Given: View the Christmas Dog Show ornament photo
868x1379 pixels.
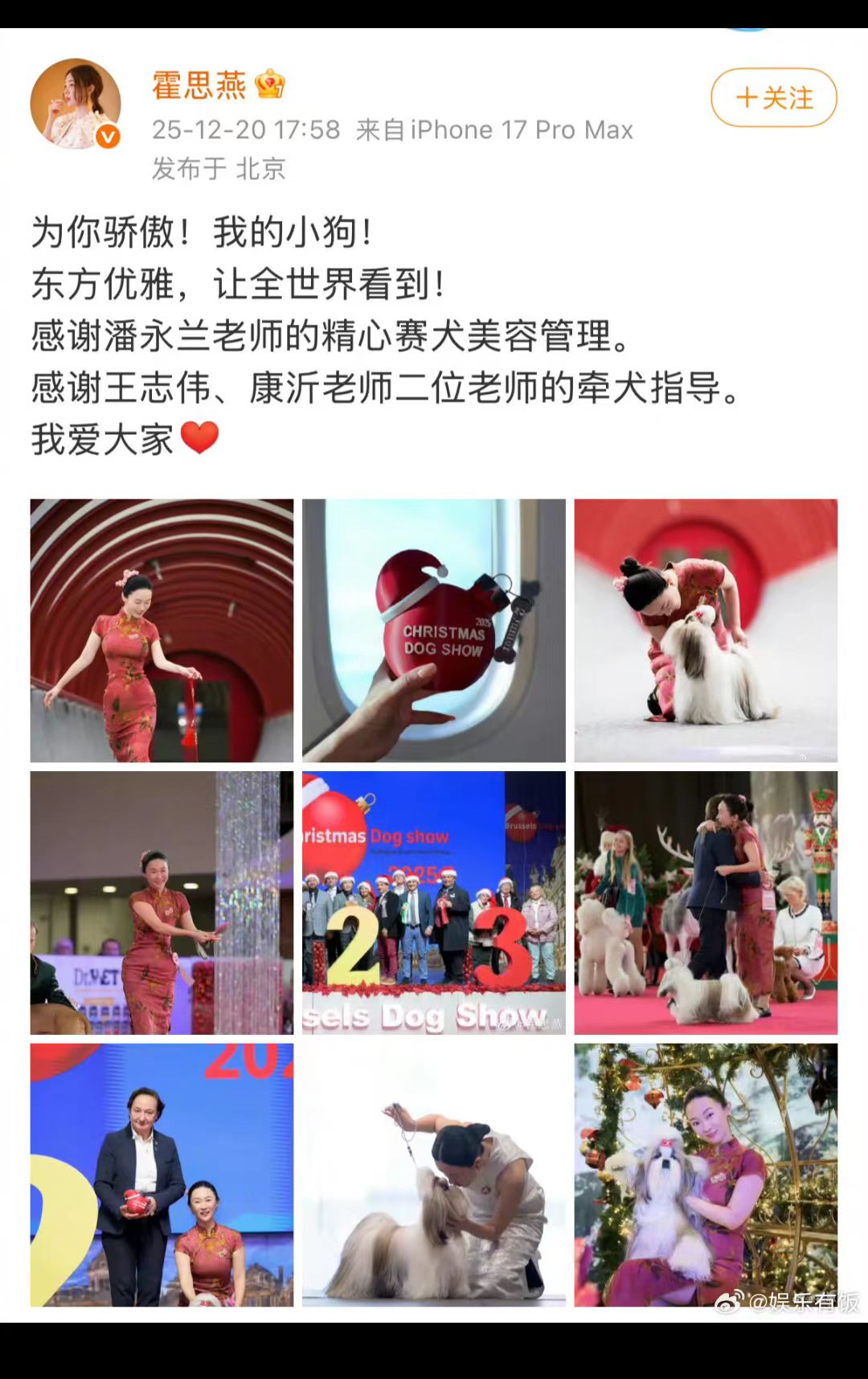Looking at the screenshot, I should pyautogui.click(x=434, y=630).
